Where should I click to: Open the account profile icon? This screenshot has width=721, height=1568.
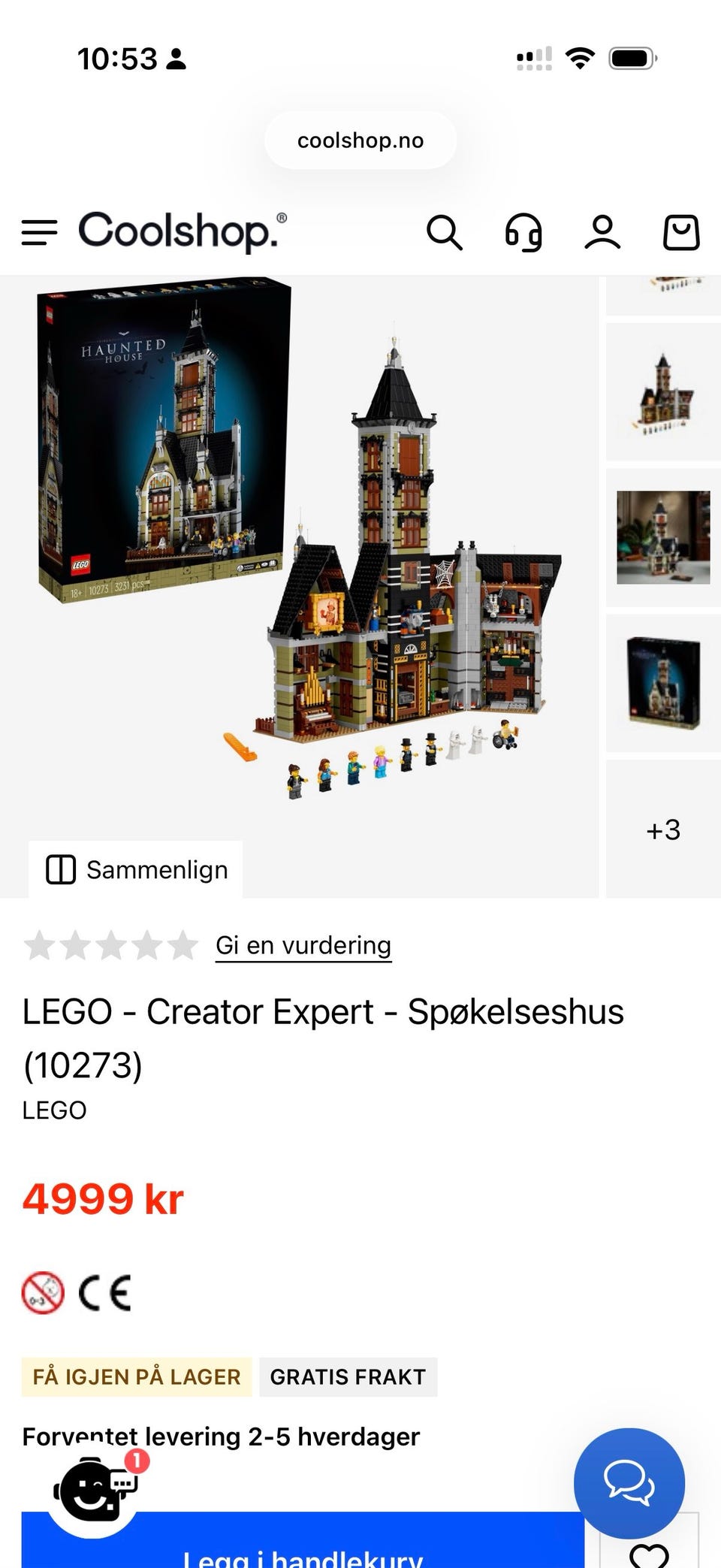[602, 232]
